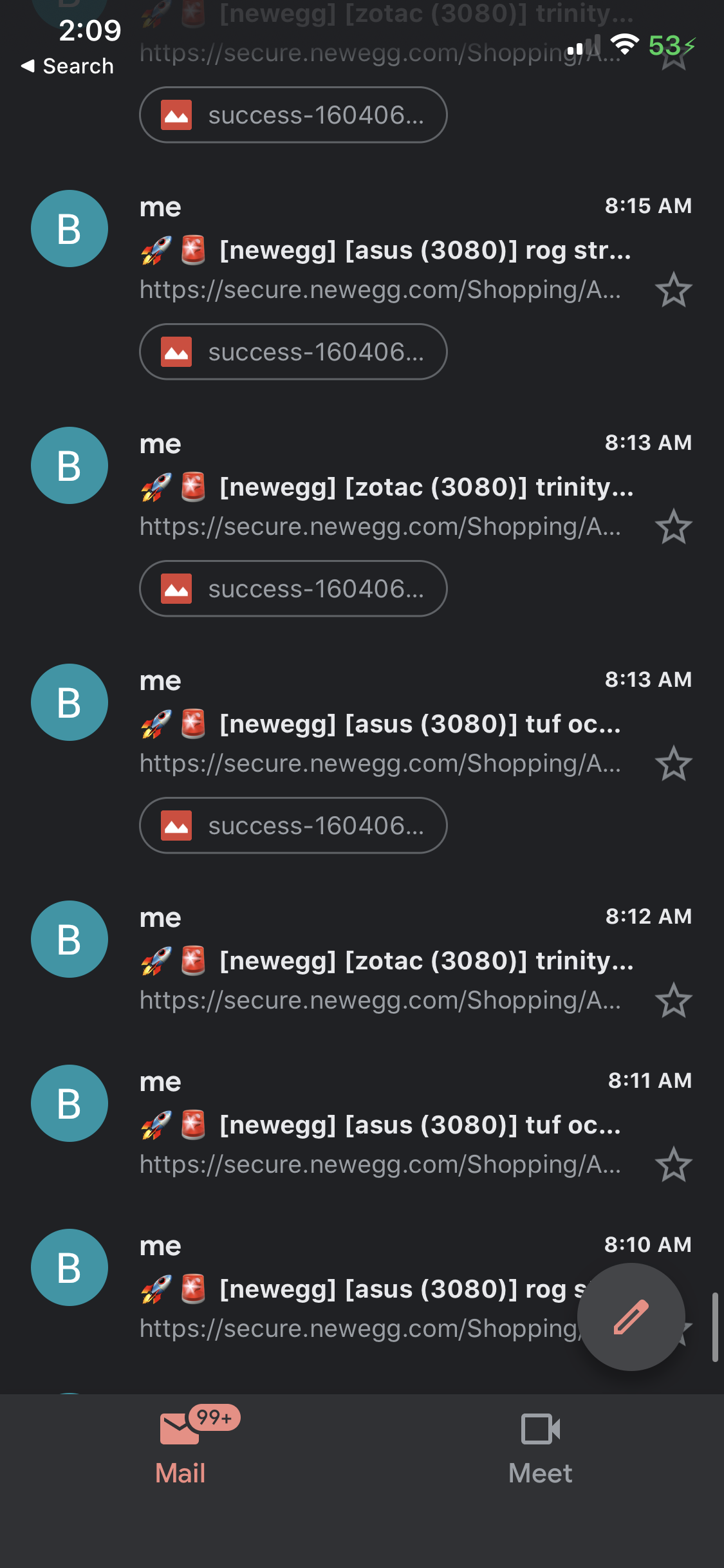Star the 8:13 AM zotac trinity email
The image size is (724, 1568).
coord(673,527)
